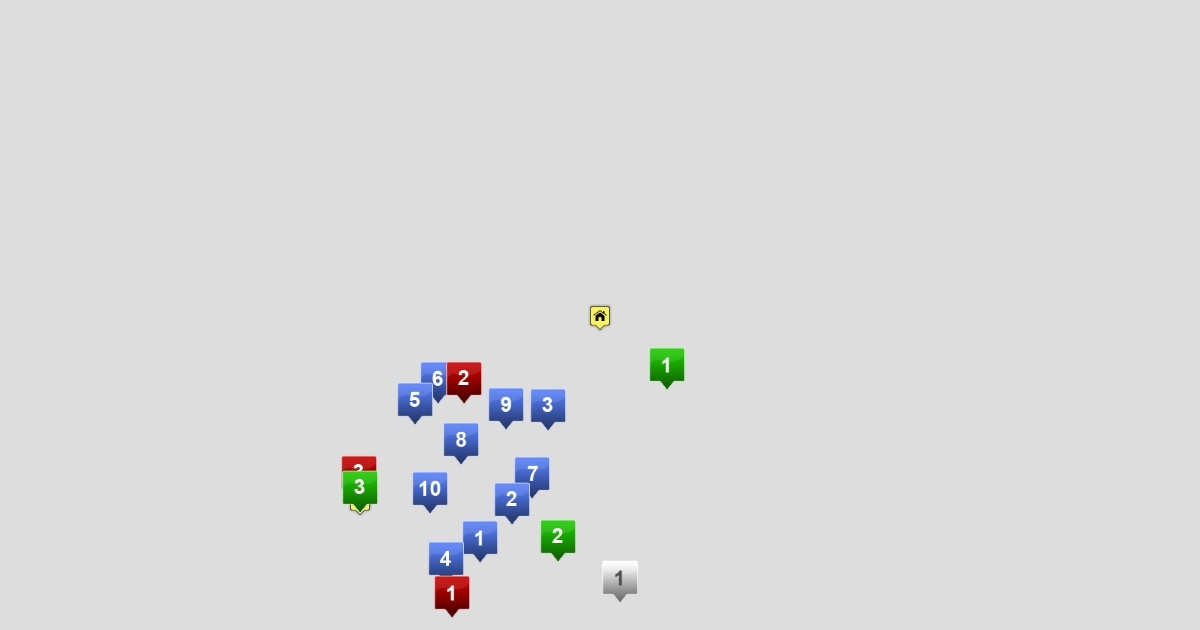The image size is (1200, 630).
Task: Select the green marker numbered 1
Action: (x=667, y=367)
